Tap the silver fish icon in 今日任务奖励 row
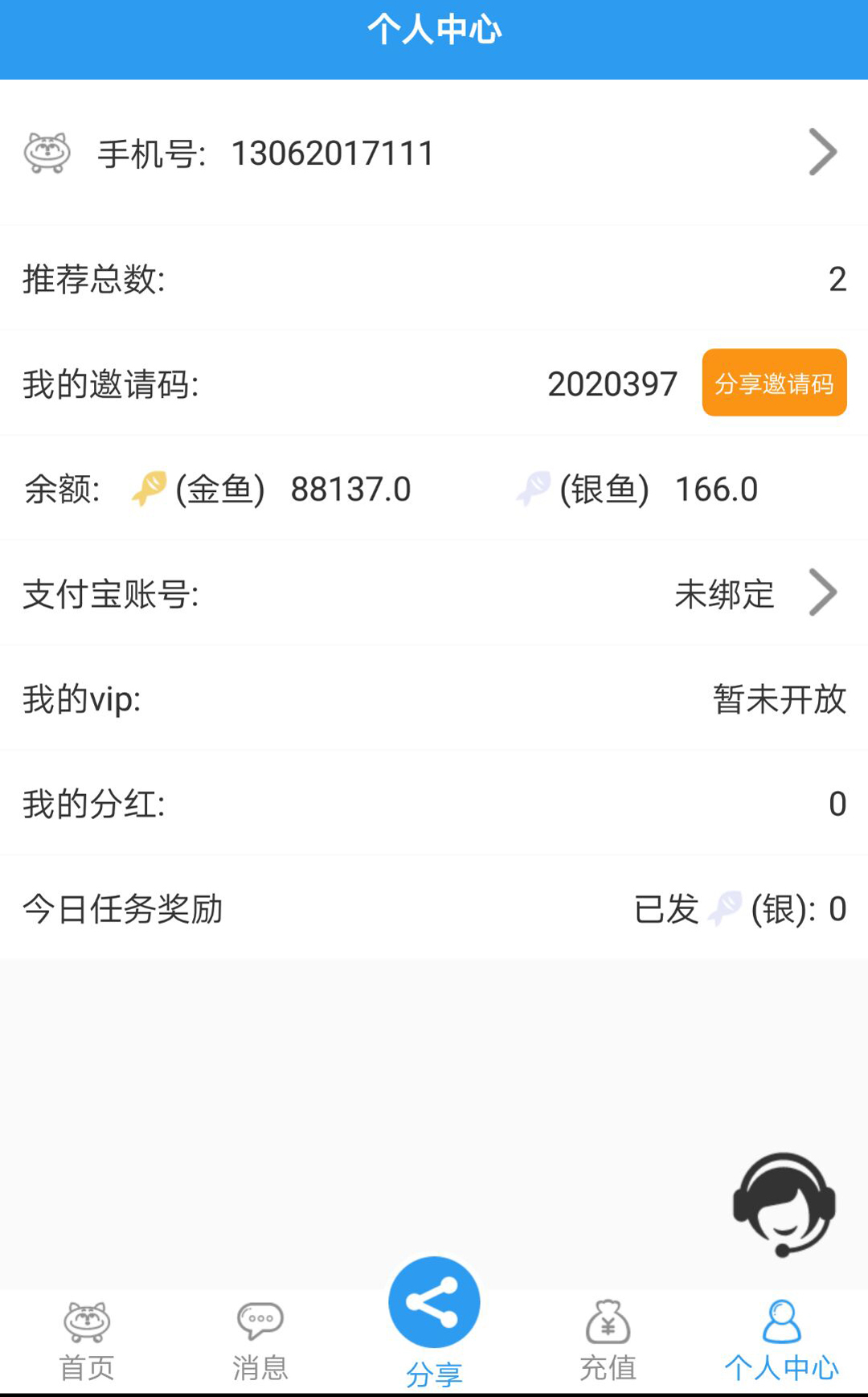Viewport: 868px width, 1397px height. [726, 907]
